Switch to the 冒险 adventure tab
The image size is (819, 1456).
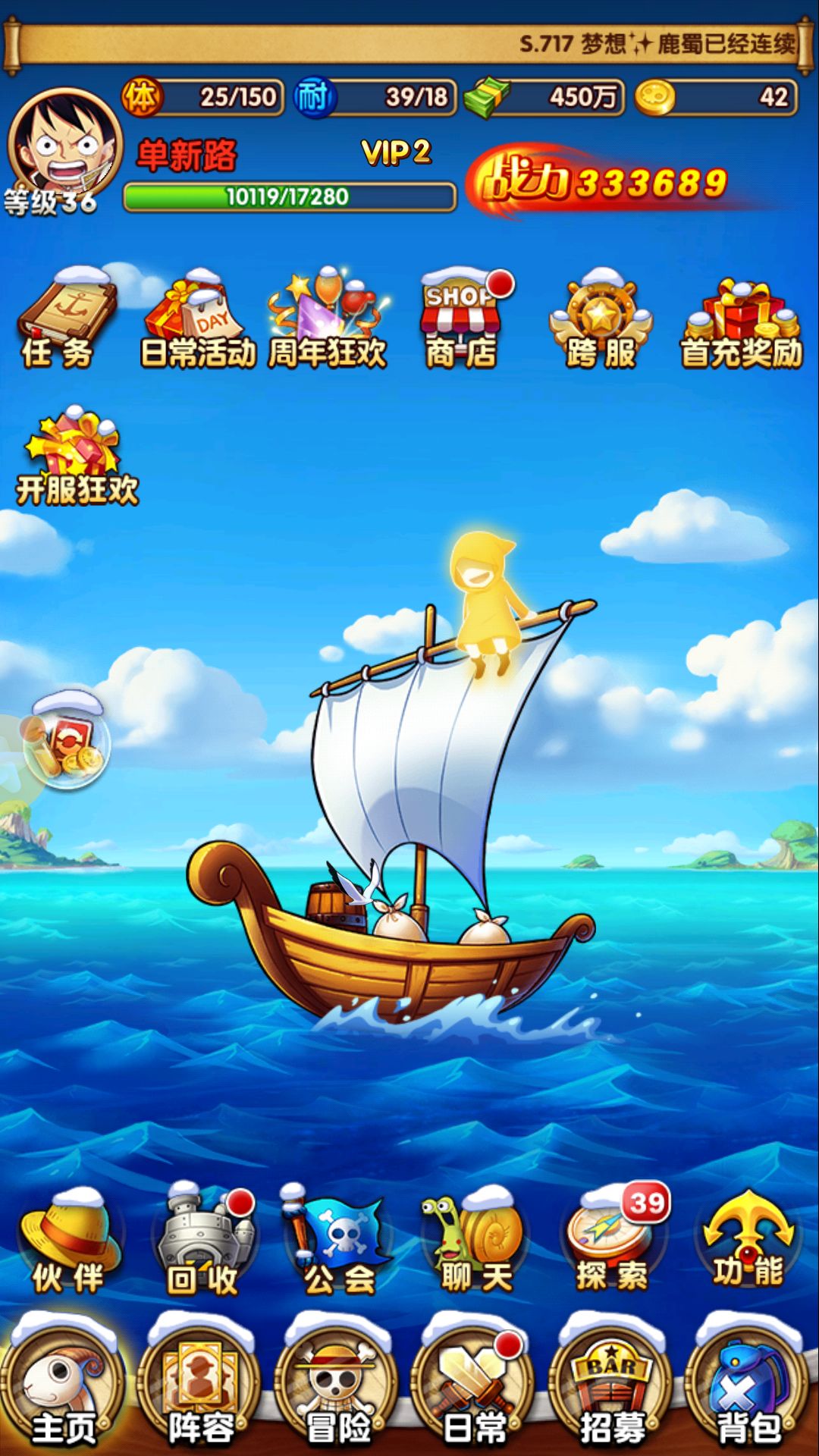(337, 1388)
